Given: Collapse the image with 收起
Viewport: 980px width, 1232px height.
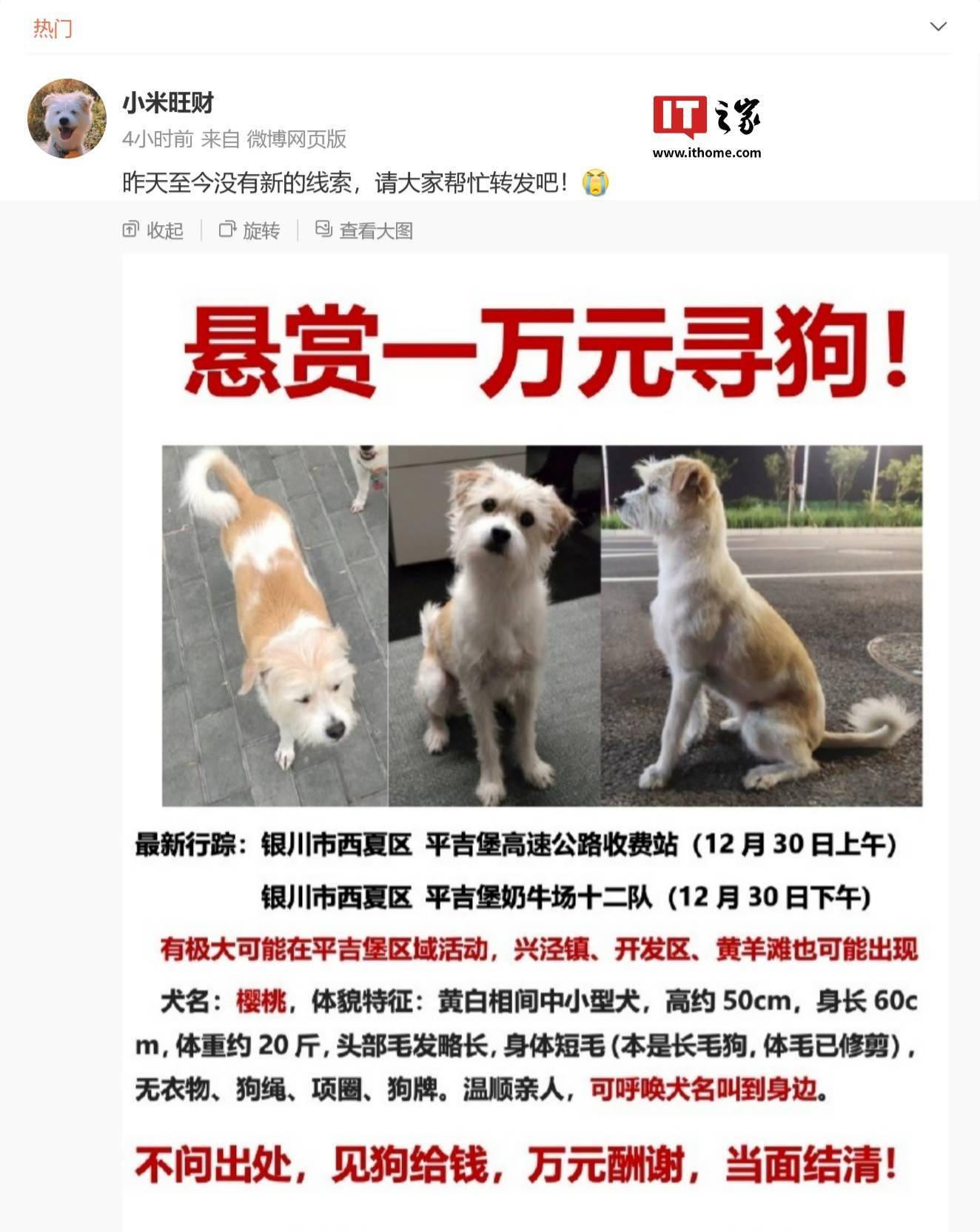Looking at the screenshot, I should click(153, 231).
